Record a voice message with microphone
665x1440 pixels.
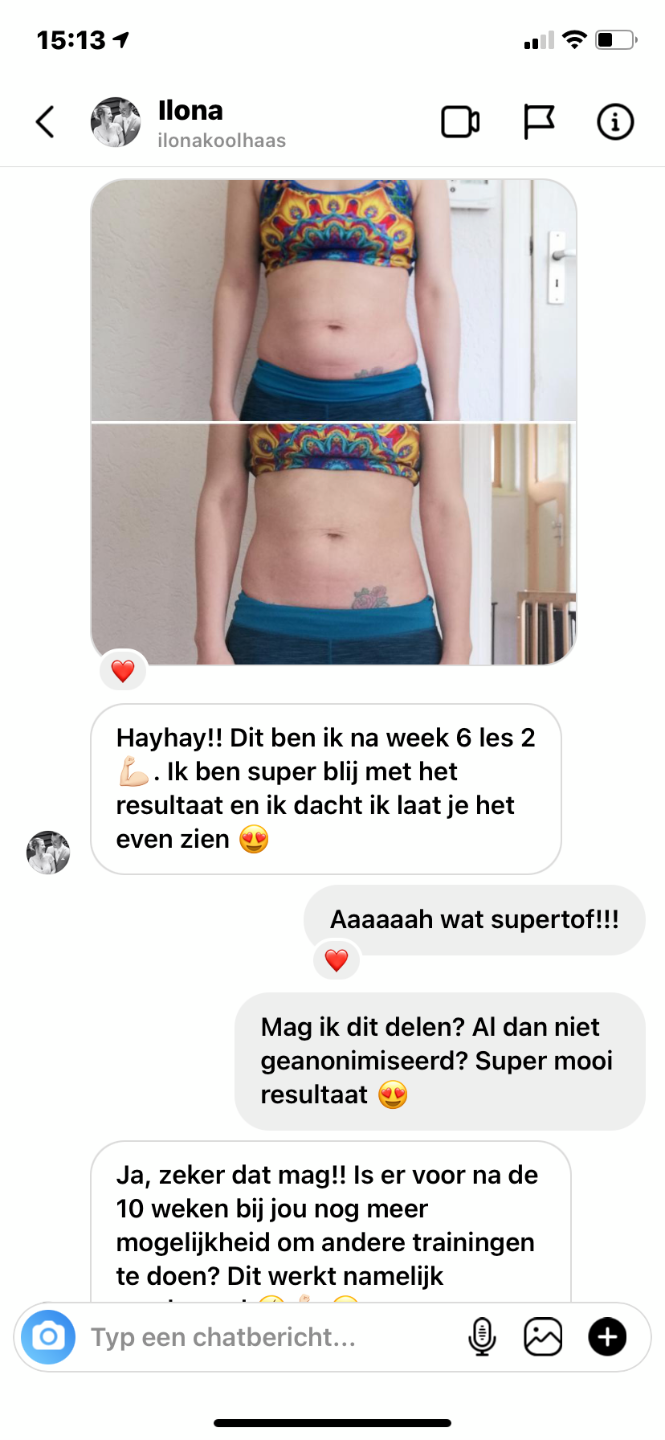[x=482, y=1337]
